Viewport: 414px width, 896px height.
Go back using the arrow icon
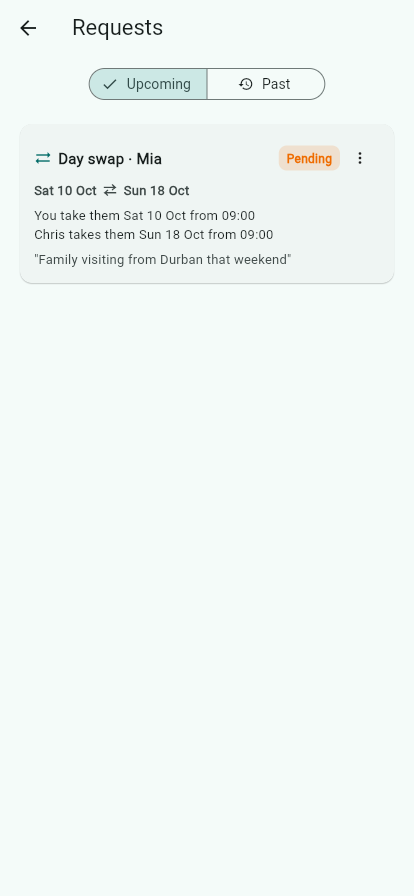click(x=28, y=28)
